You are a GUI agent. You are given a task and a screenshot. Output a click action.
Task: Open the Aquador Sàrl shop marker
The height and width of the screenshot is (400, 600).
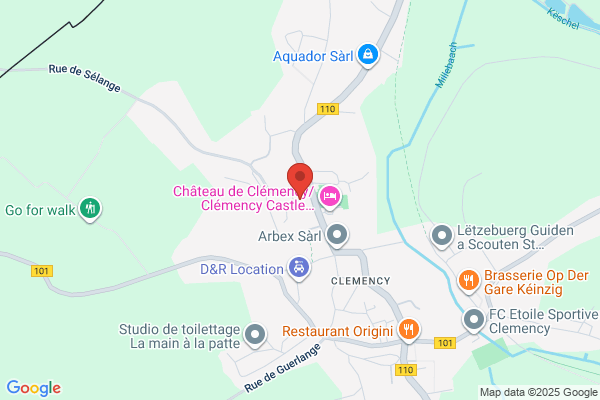[368, 55]
